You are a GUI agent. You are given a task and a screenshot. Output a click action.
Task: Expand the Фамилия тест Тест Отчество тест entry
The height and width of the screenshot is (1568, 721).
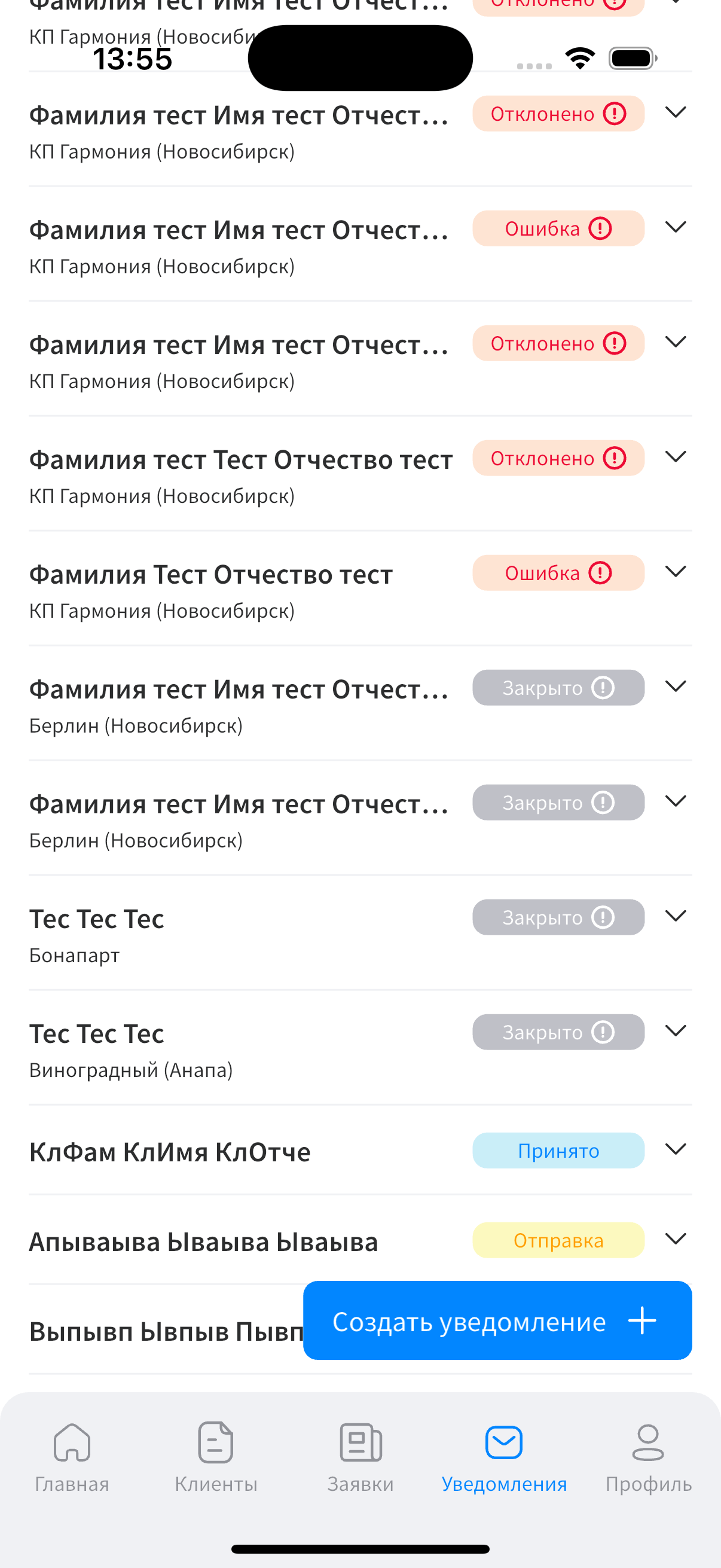click(676, 456)
